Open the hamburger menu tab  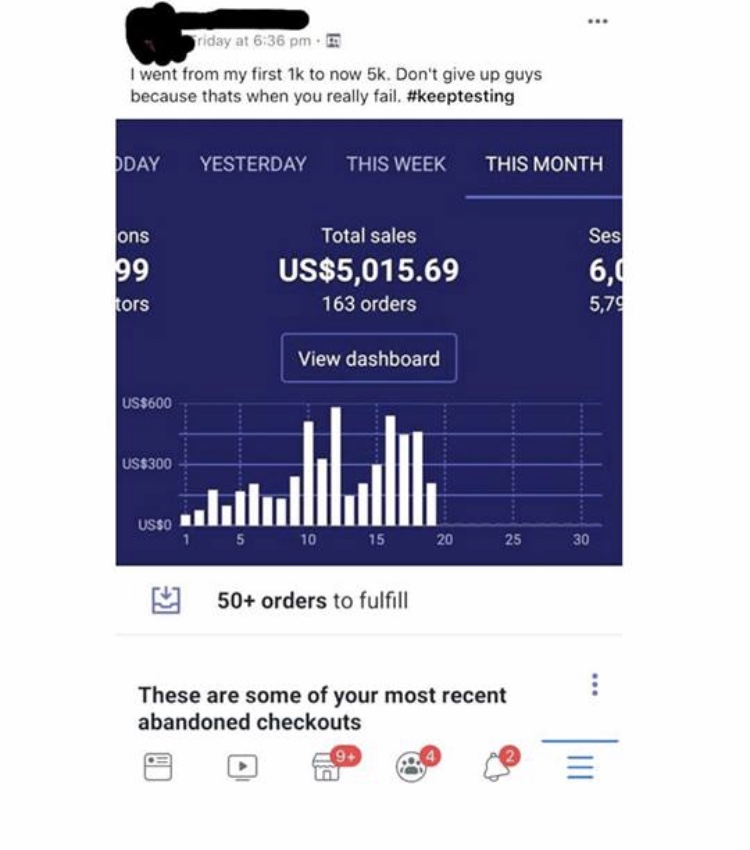pos(580,767)
